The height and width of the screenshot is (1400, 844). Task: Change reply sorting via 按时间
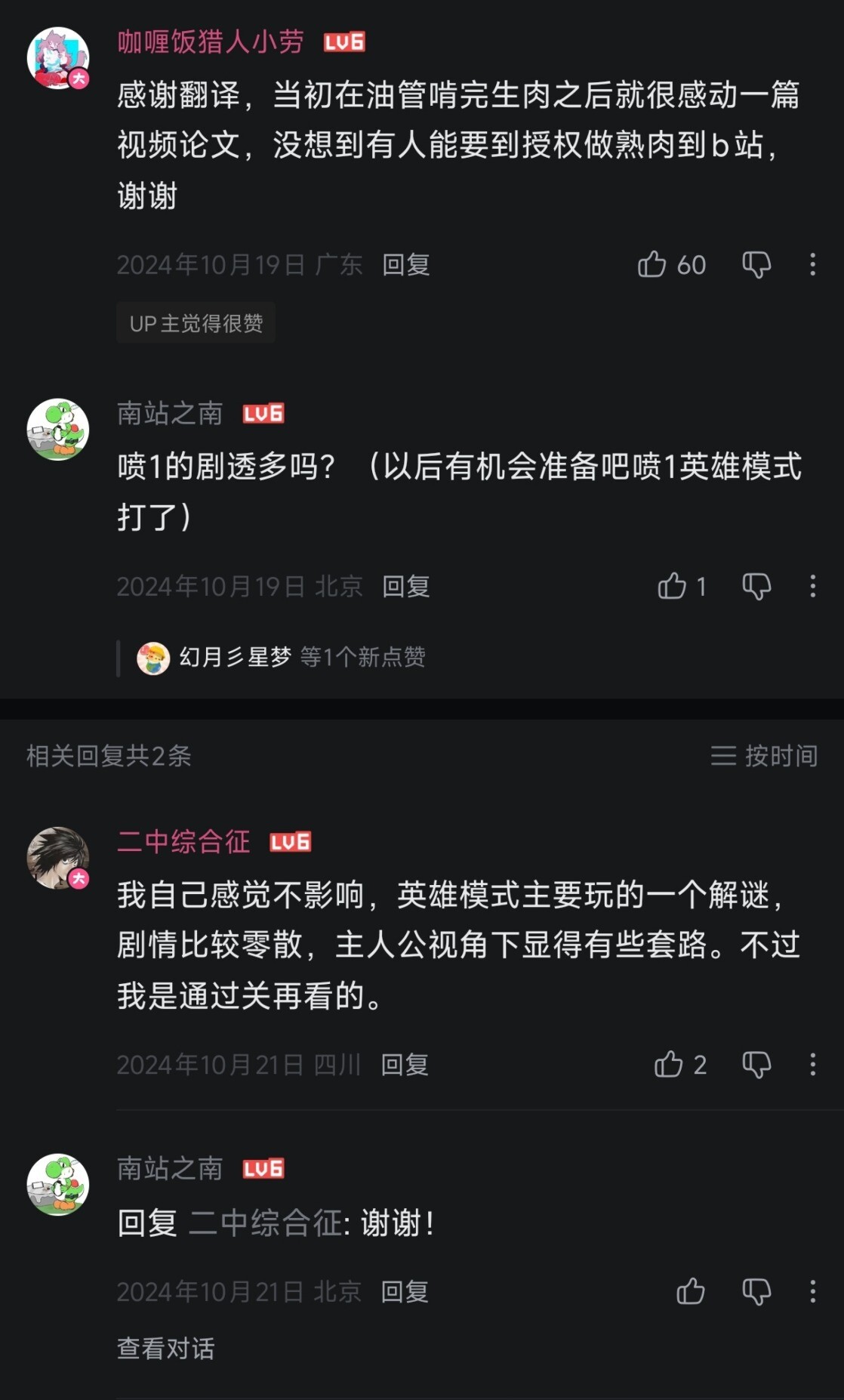(764, 755)
